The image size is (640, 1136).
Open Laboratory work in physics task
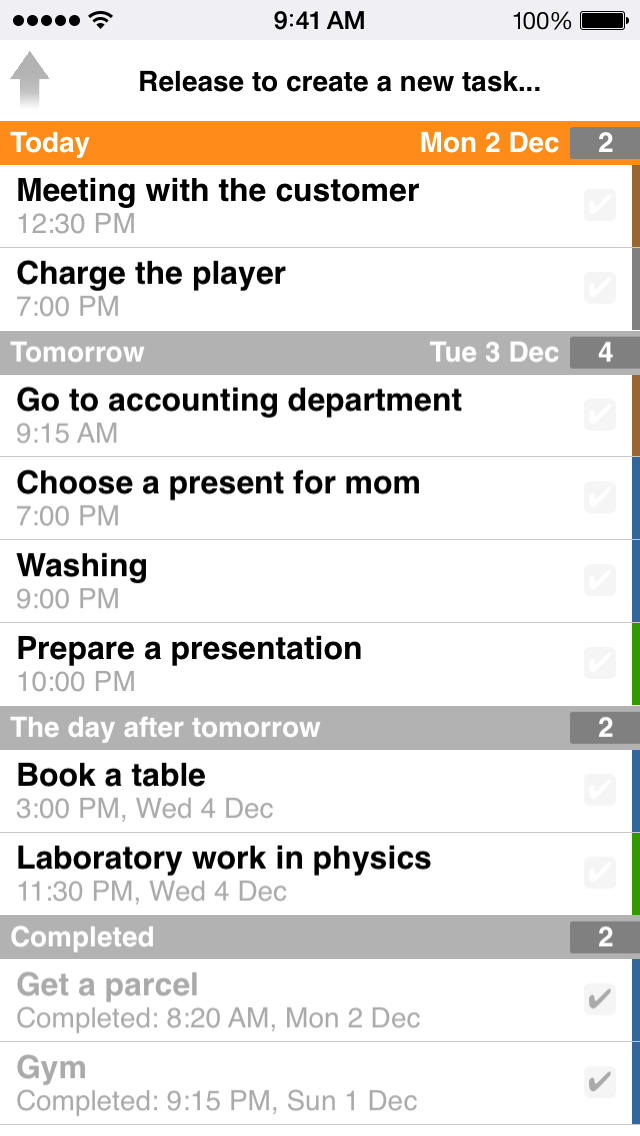(x=316, y=874)
